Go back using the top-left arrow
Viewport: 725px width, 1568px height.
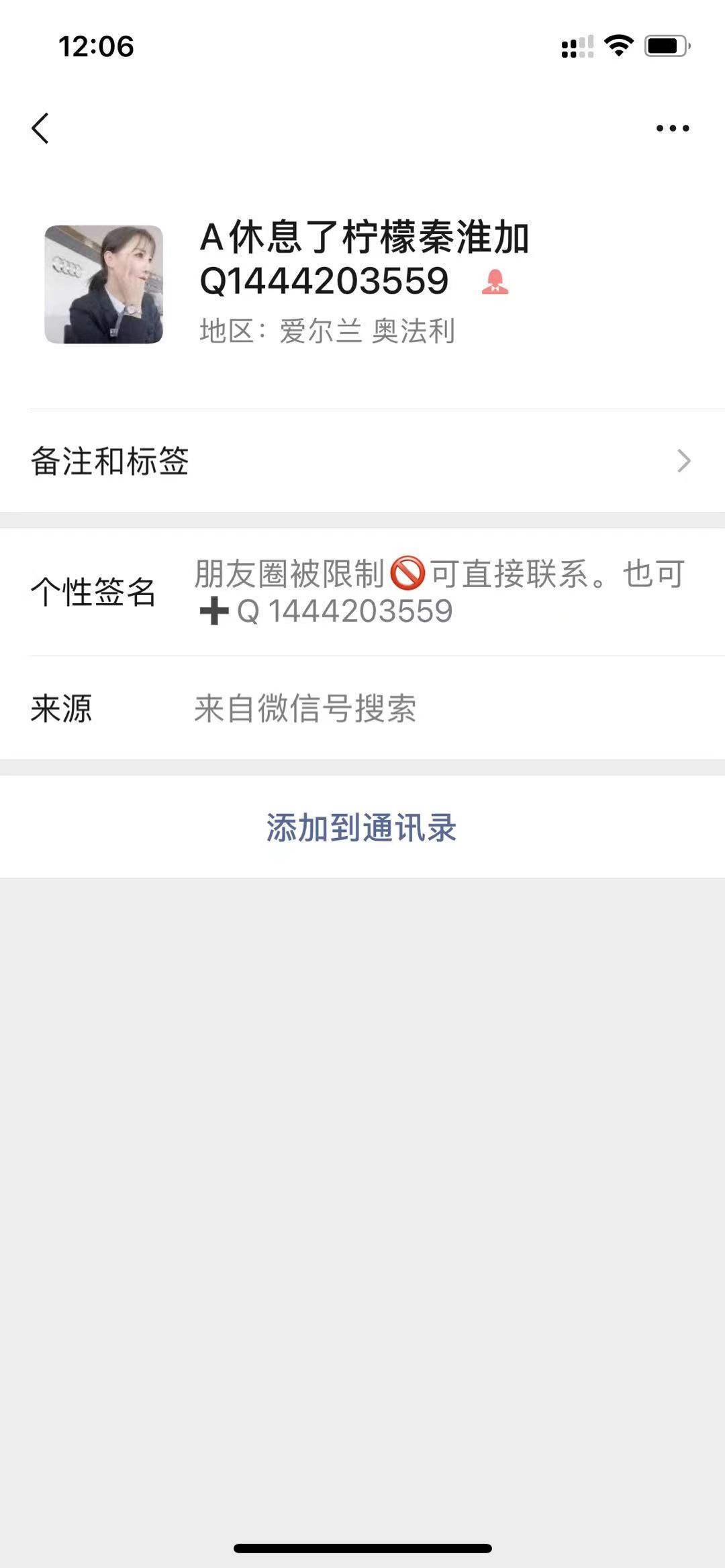coord(40,127)
